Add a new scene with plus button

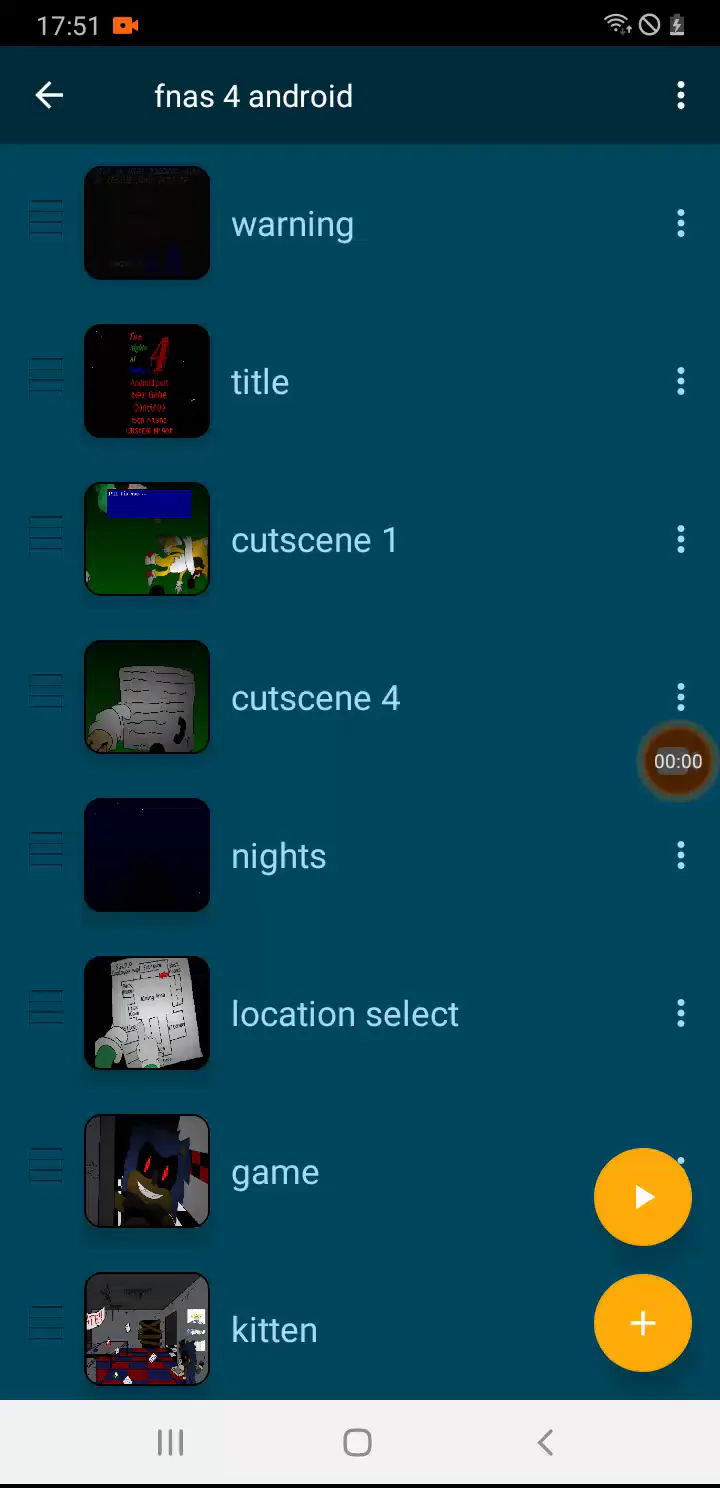[x=643, y=1323]
